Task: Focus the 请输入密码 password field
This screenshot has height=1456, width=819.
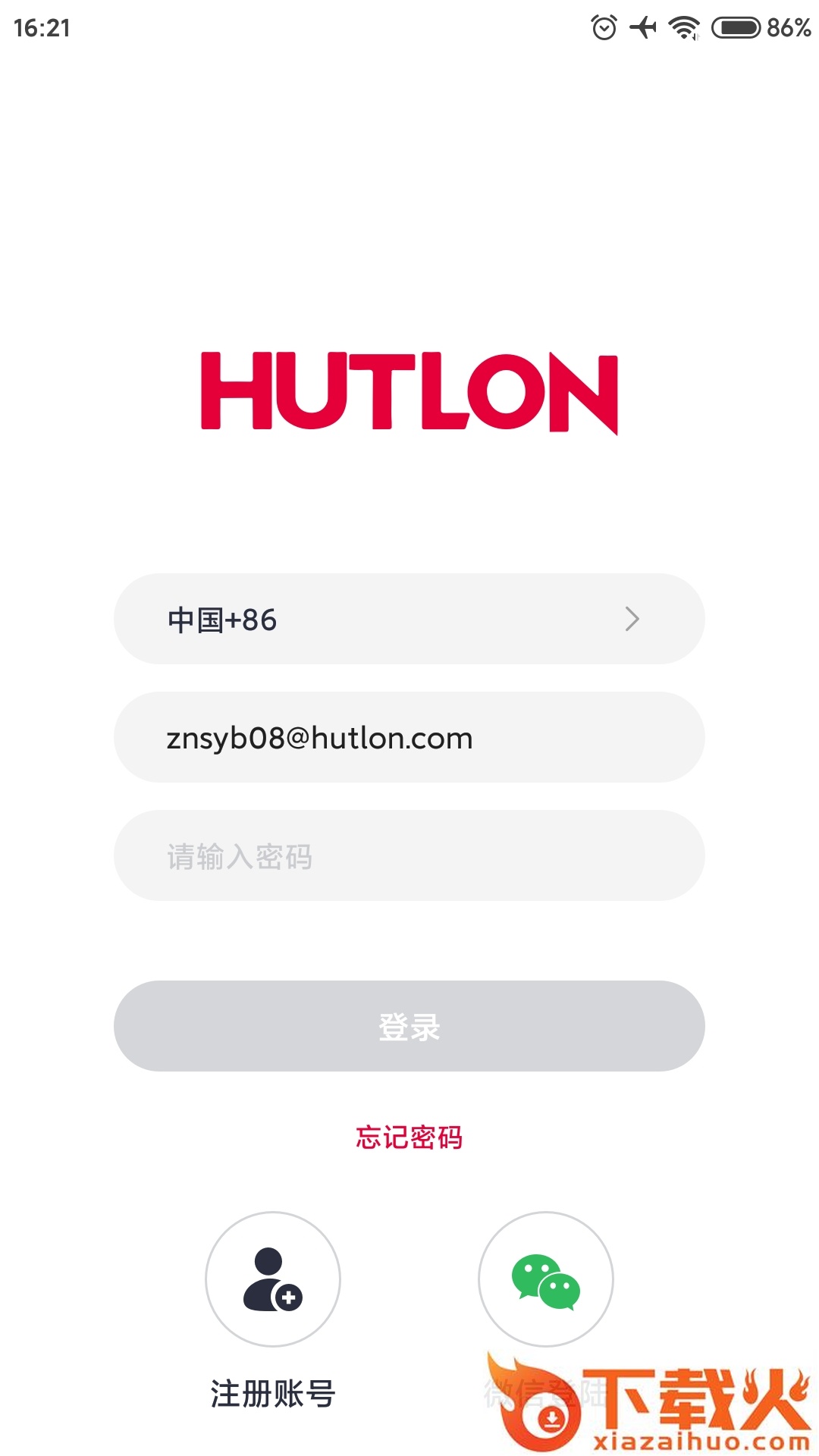Action: [409, 855]
